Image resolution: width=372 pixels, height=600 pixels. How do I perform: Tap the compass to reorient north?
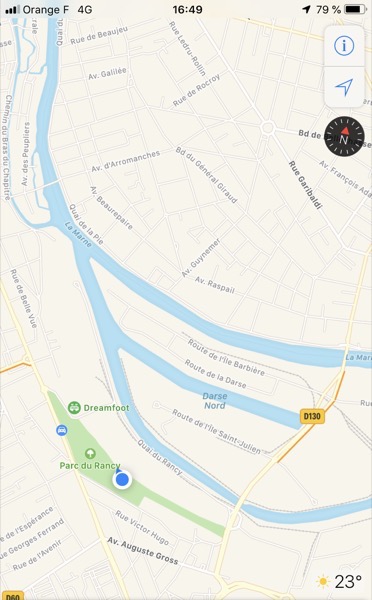(x=344, y=136)
